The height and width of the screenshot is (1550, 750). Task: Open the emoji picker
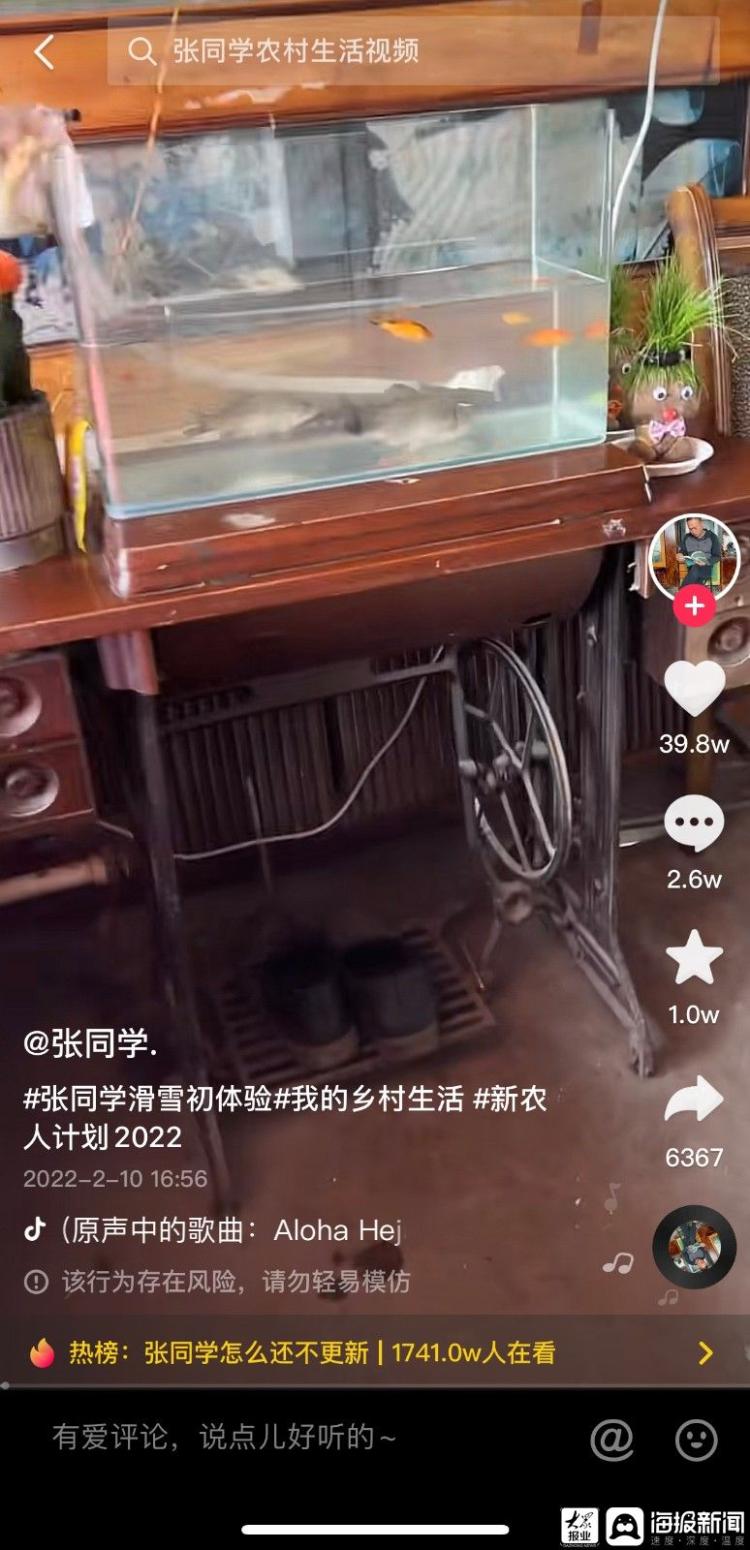[696, 1440]
